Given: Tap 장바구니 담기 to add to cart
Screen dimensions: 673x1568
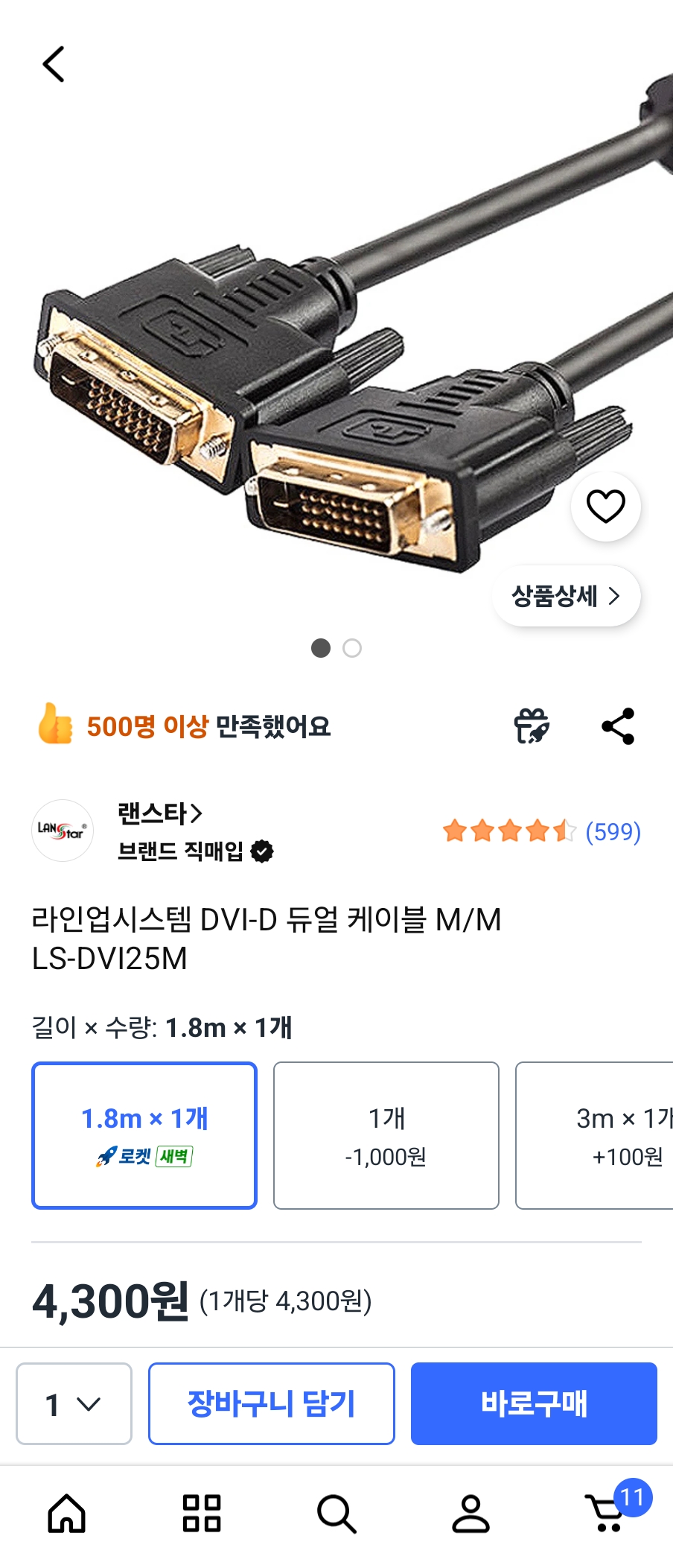Looking at the screenshot, I should tap(271, 1403).
